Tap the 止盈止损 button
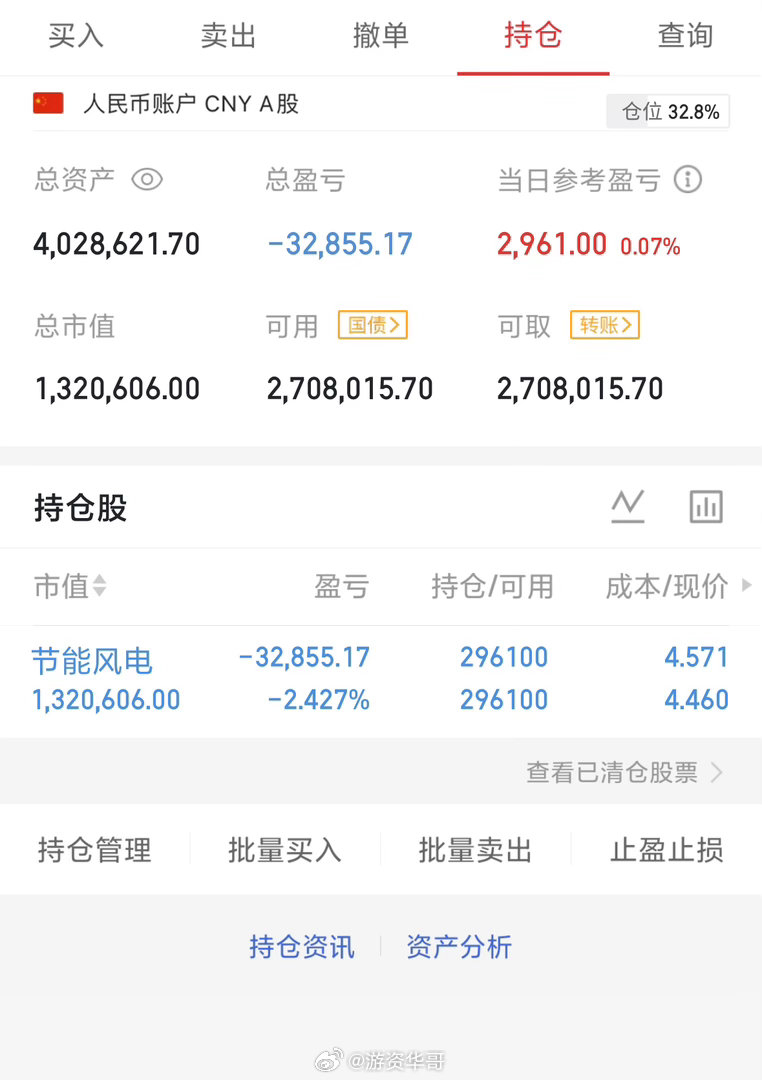The width and height of the screenshot is (762, 1080). (666, 849)
